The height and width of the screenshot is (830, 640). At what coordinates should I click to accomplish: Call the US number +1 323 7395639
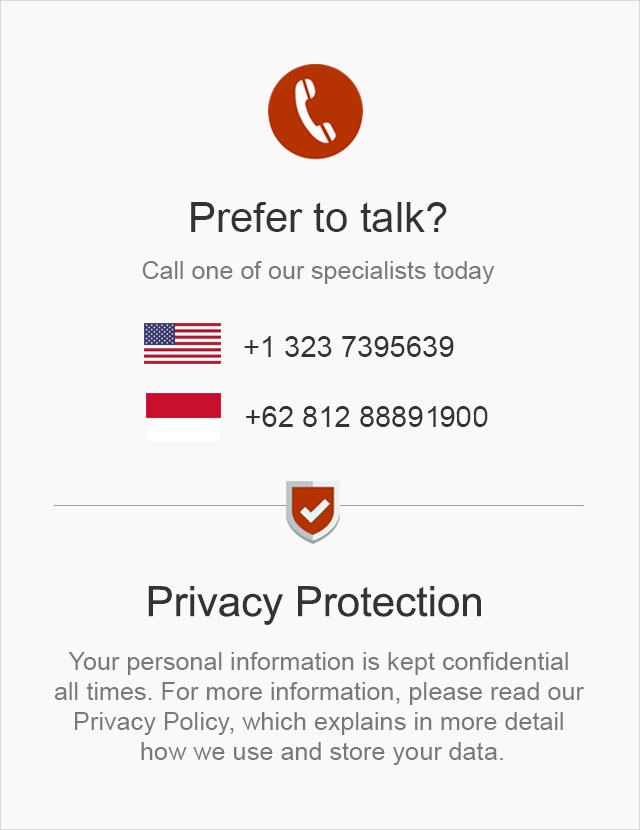coord(348,347)
